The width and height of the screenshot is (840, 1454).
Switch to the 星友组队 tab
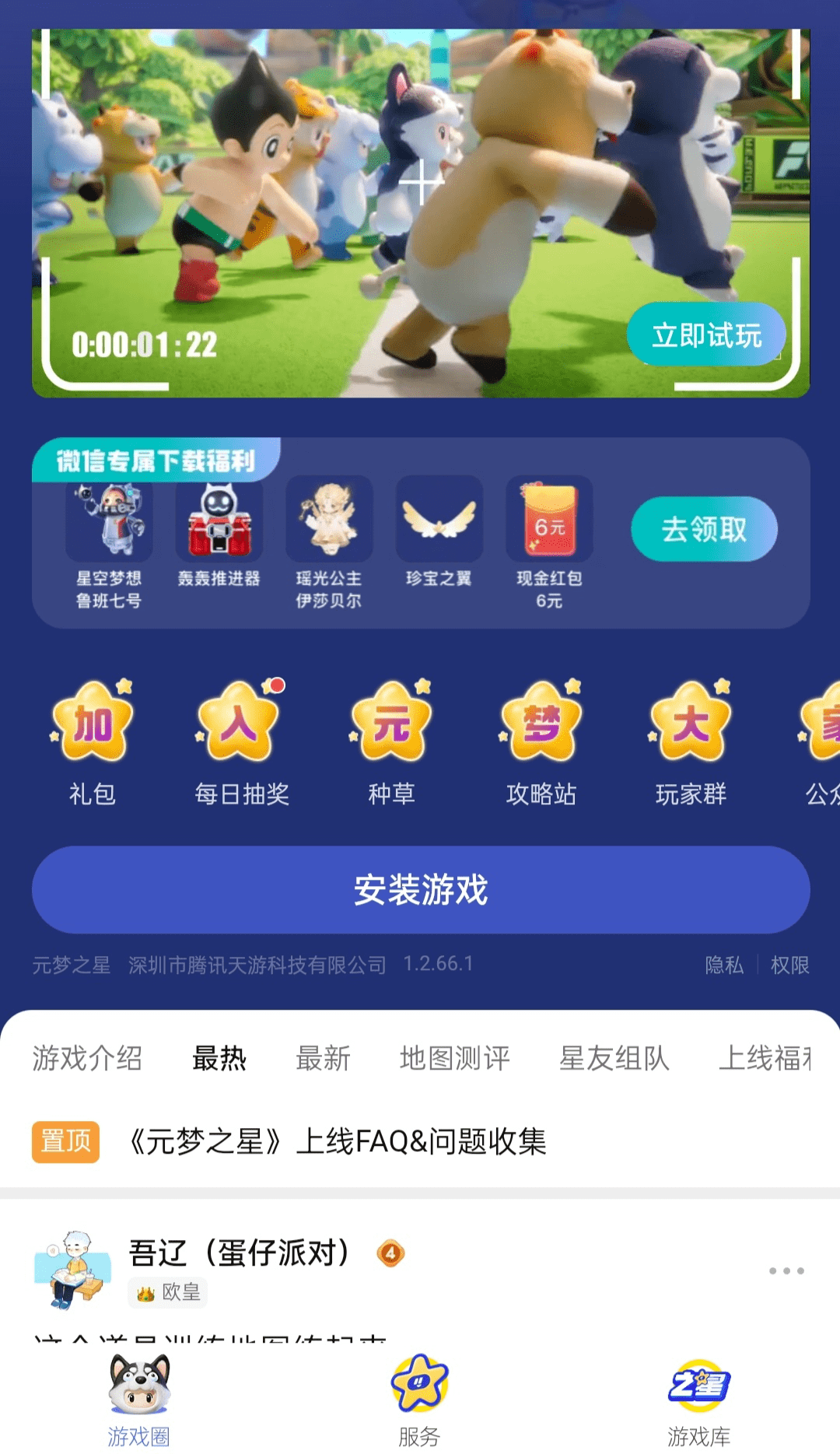tap(614, 1059)
